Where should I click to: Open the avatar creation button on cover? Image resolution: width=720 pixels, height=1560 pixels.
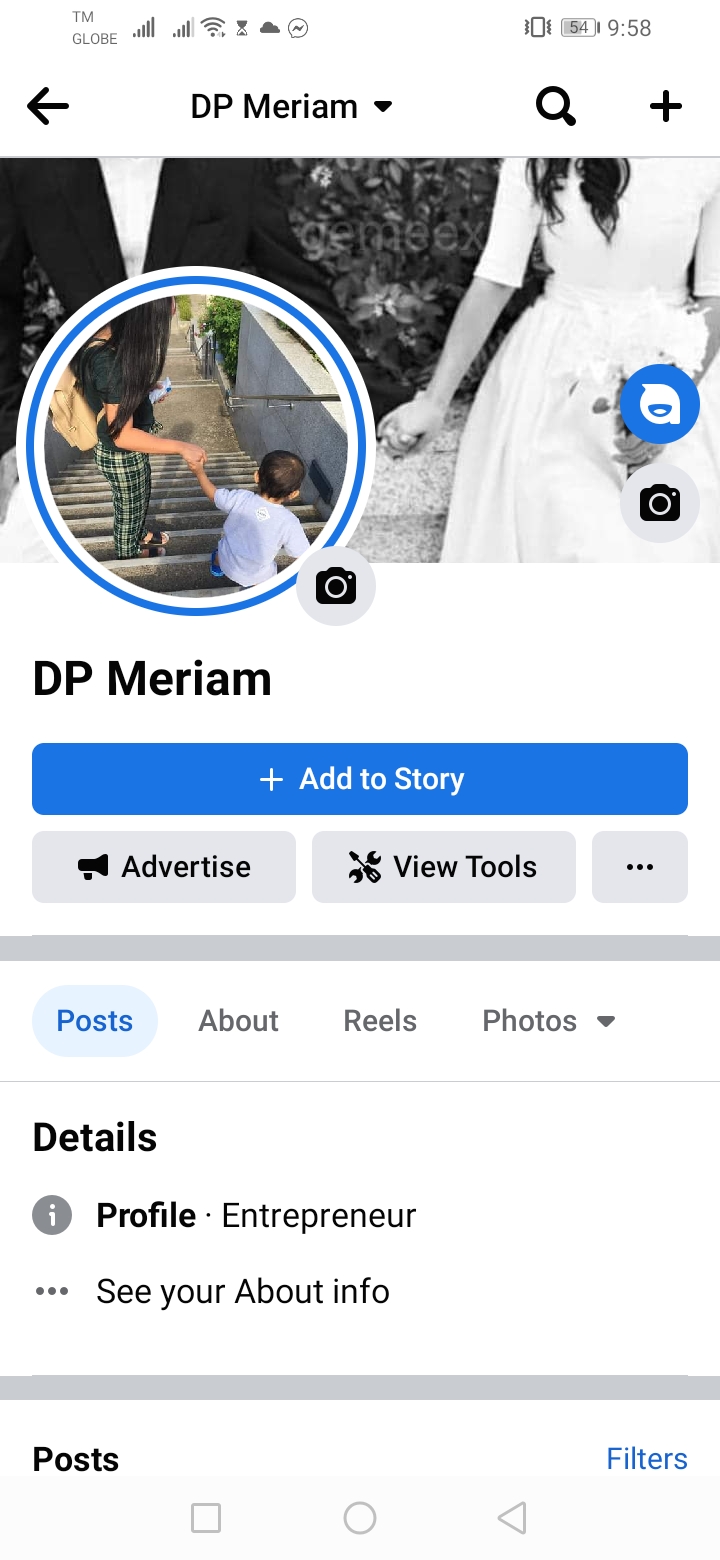point(660,404)
